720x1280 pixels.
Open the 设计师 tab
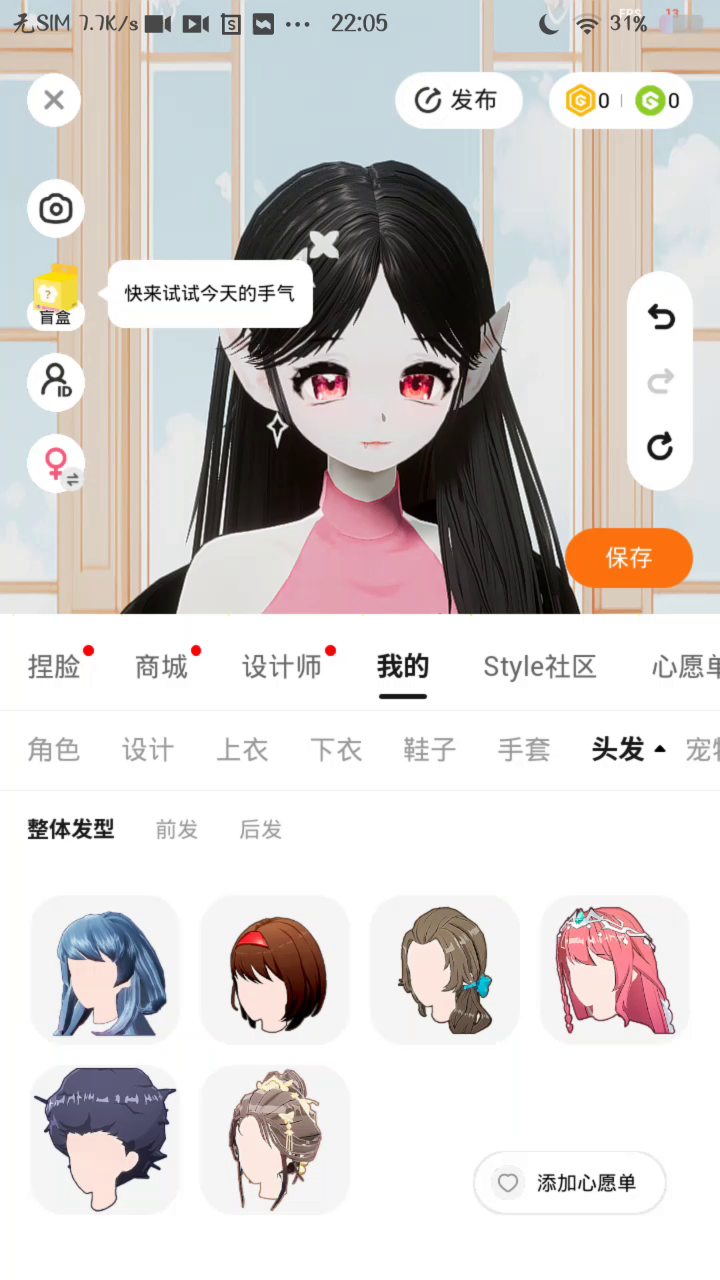[282, 667]
